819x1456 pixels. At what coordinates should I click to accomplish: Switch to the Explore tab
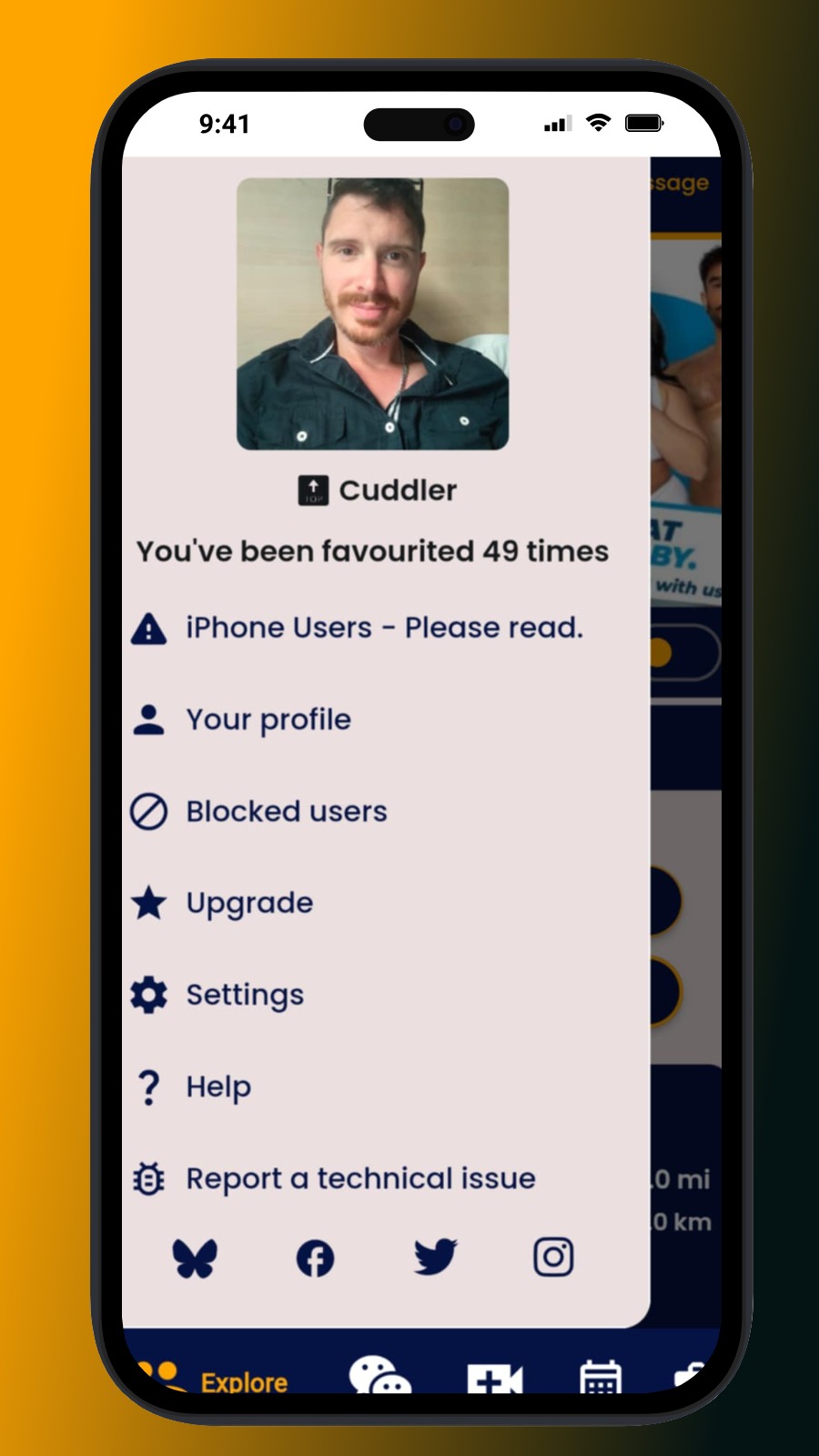point(218,1379)
